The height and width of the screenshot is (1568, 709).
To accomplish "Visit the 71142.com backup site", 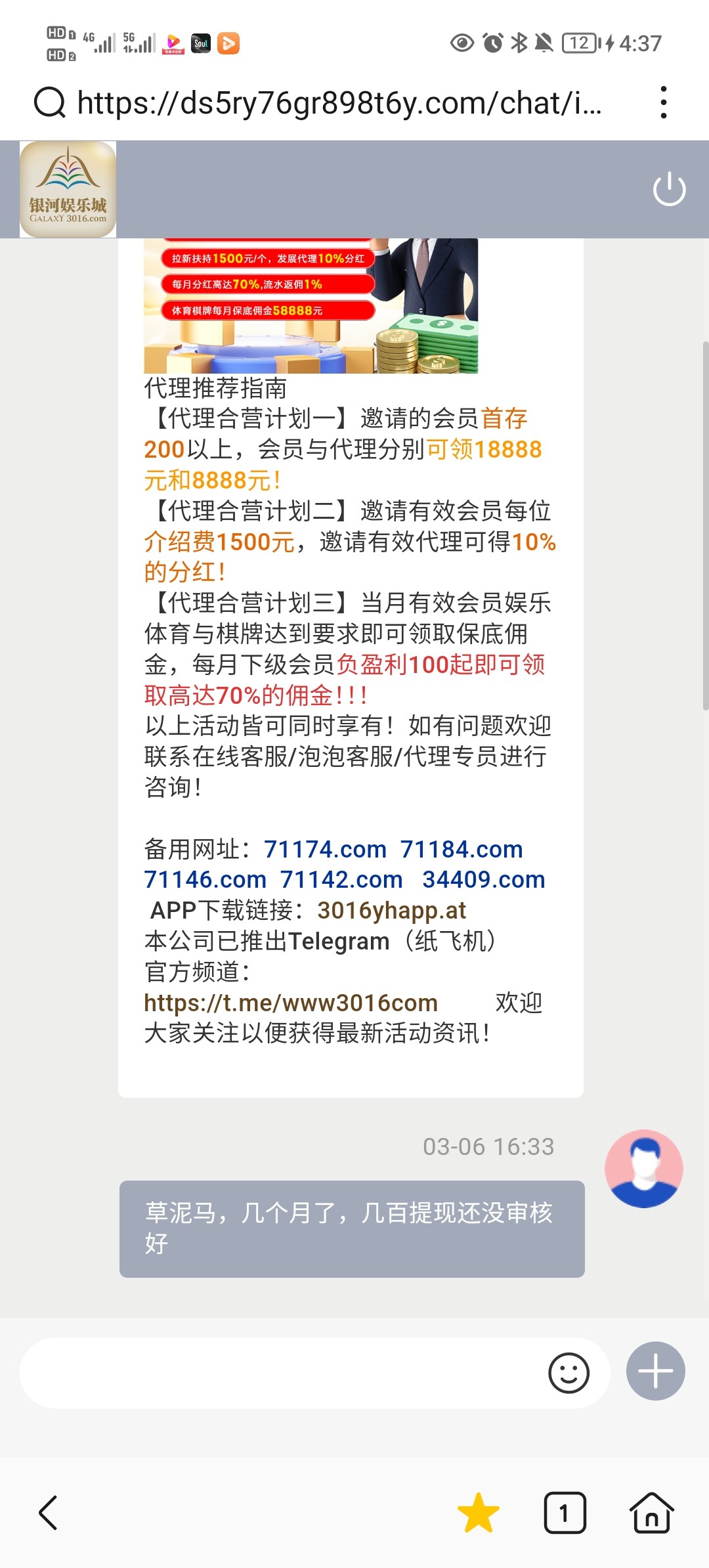I will tap(341, 879).
